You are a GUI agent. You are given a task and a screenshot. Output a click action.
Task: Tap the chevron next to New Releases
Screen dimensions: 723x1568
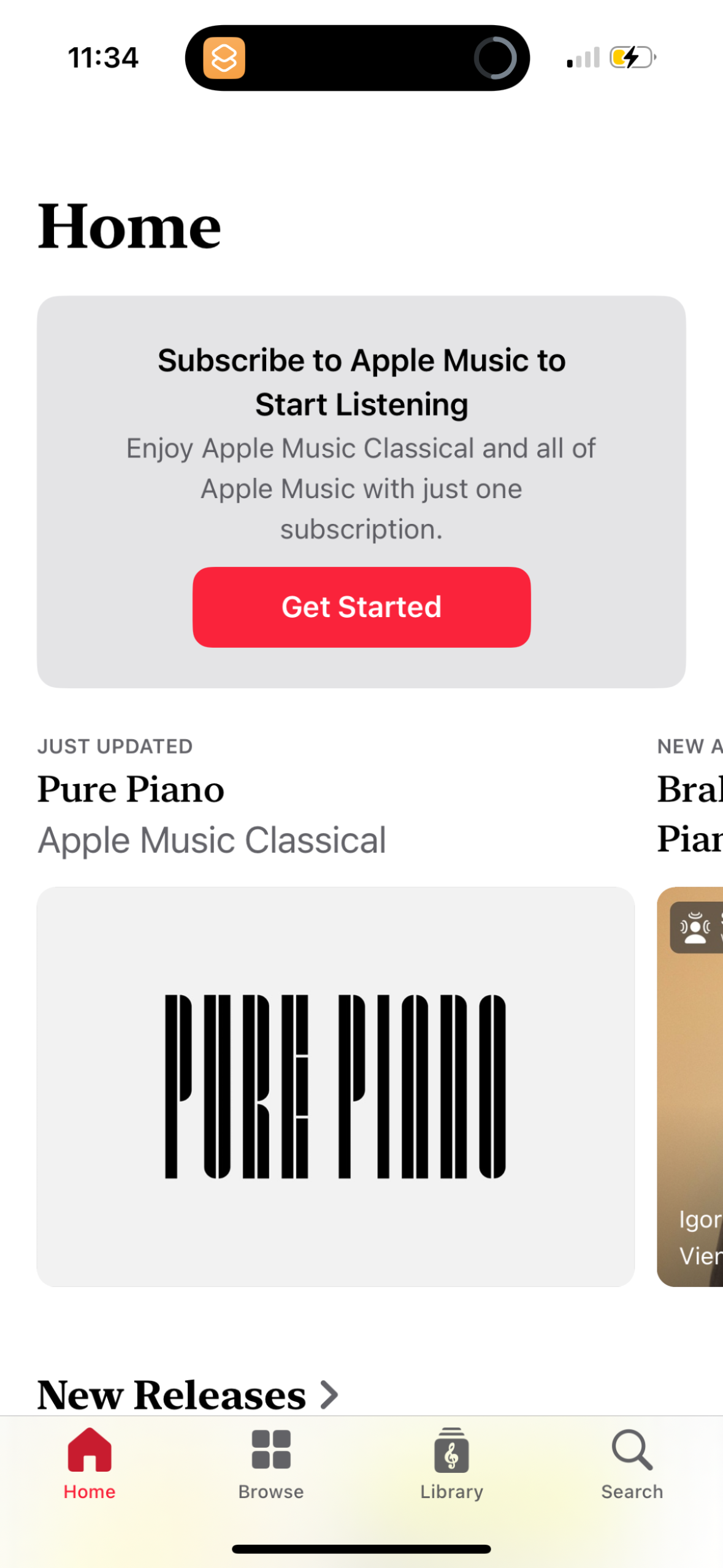click(329, 1394)
